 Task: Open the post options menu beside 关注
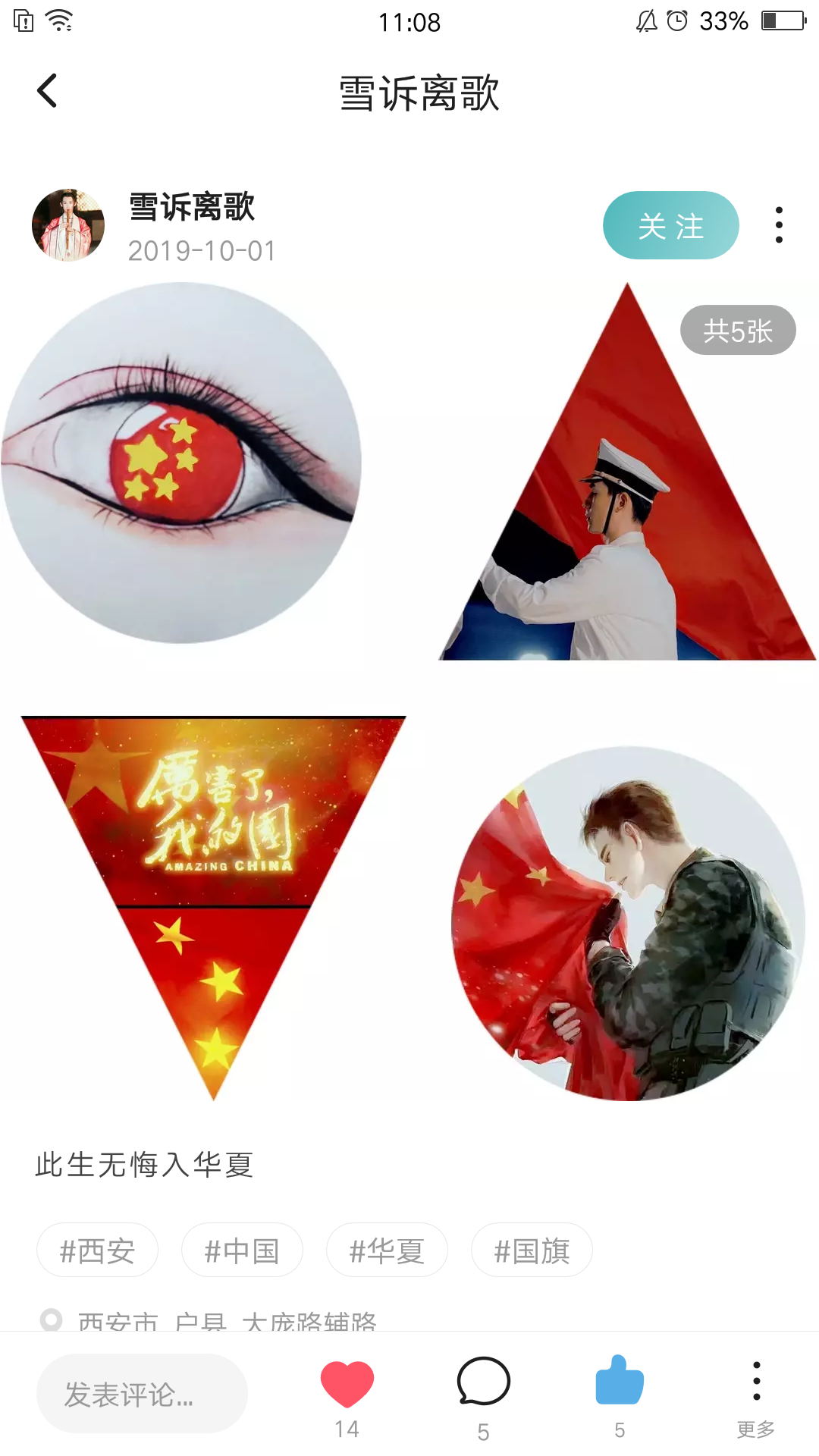(779, 225)
